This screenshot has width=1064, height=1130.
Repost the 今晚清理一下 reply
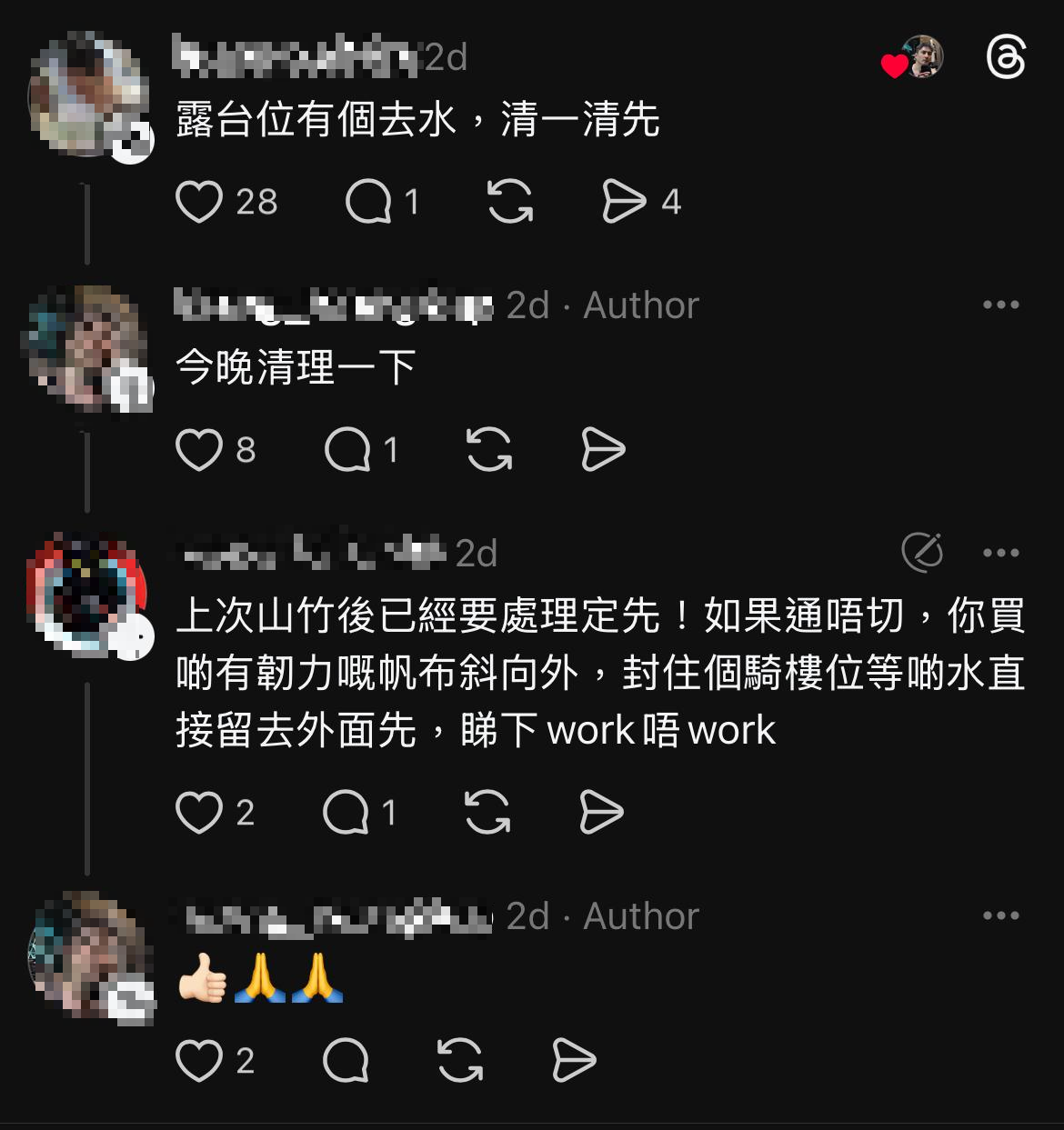pos(489,449)
